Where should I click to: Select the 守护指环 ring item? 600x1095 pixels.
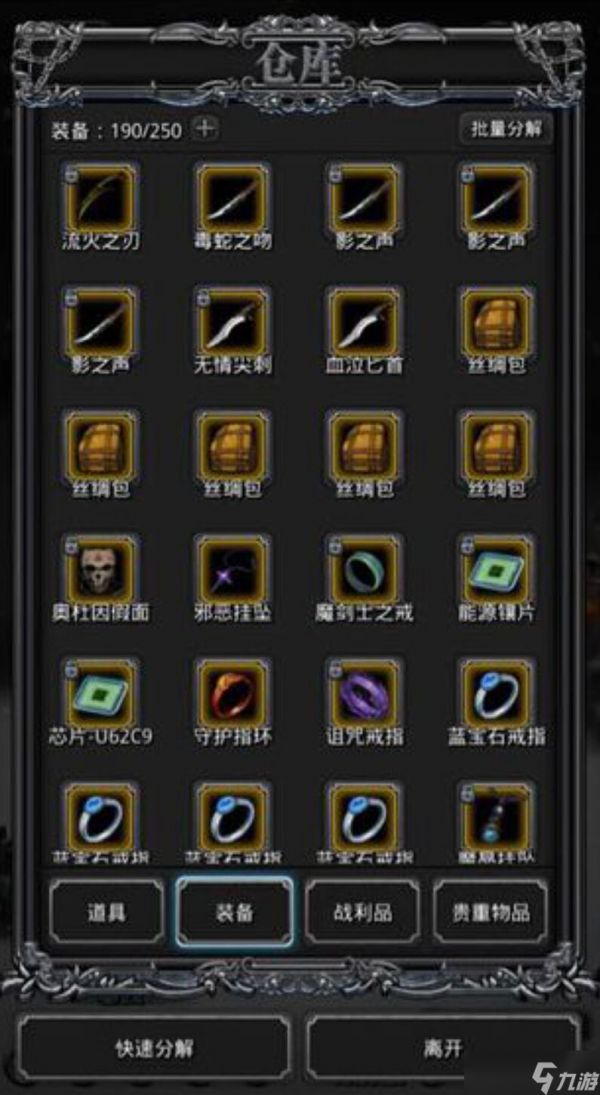tap(232, 691)
